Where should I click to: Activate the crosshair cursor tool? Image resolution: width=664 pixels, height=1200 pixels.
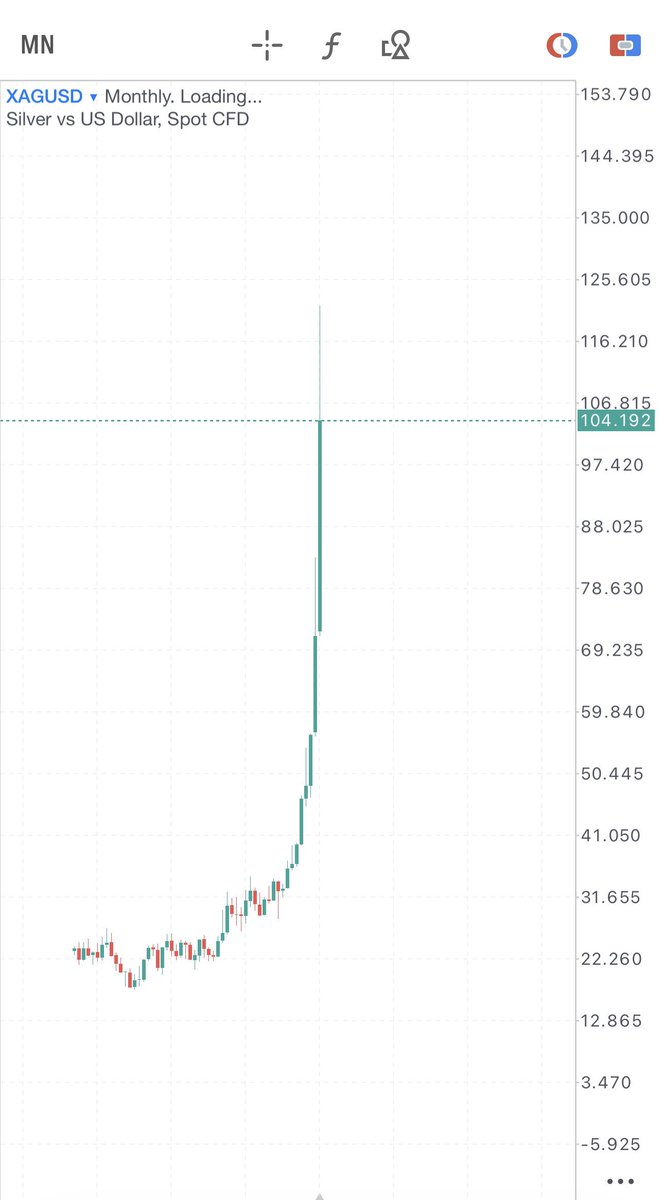tap(267, 45)
